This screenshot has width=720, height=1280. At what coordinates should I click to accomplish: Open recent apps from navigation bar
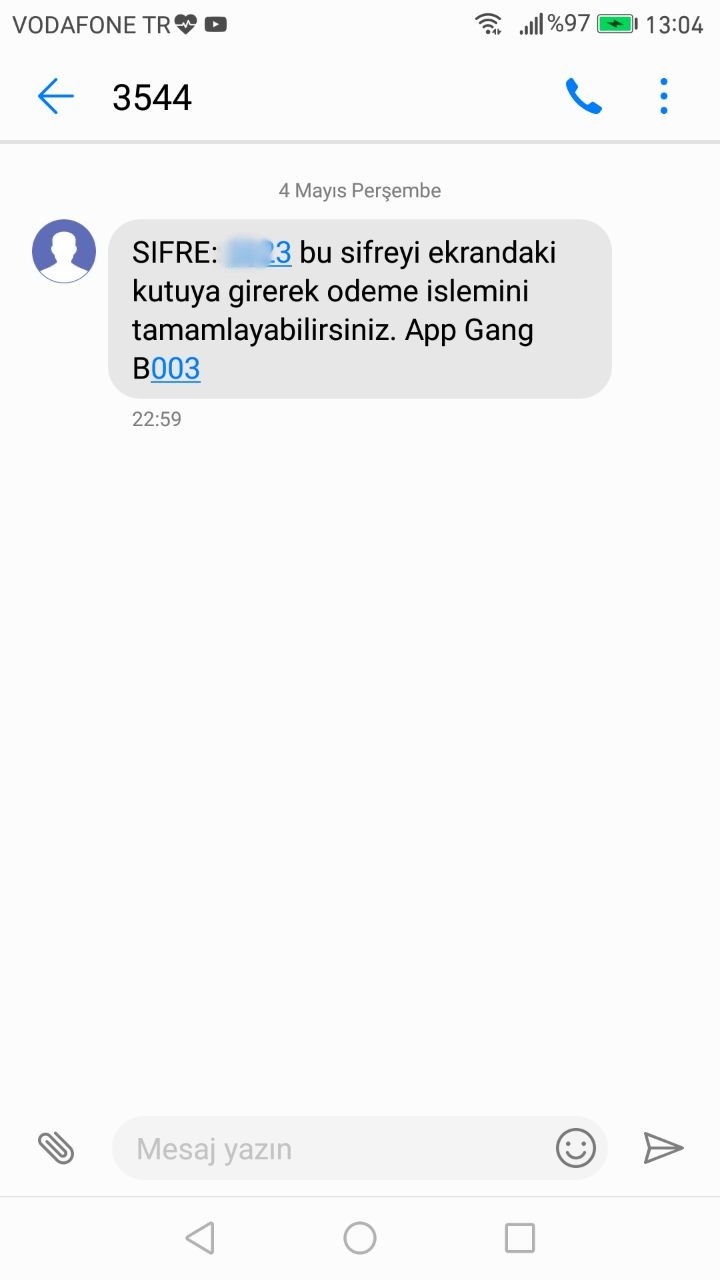coord(520,1238)
